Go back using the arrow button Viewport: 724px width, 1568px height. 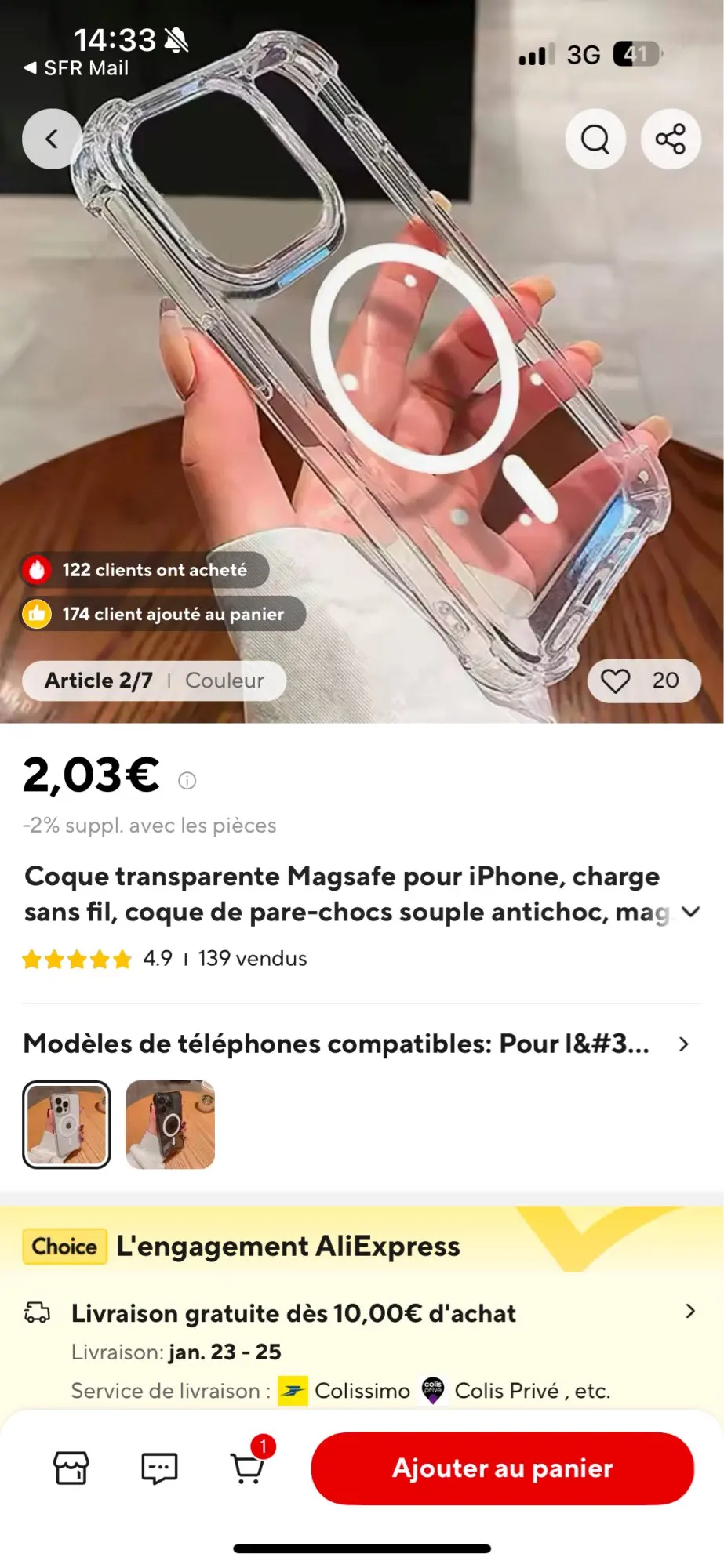(x=52, y=139)
